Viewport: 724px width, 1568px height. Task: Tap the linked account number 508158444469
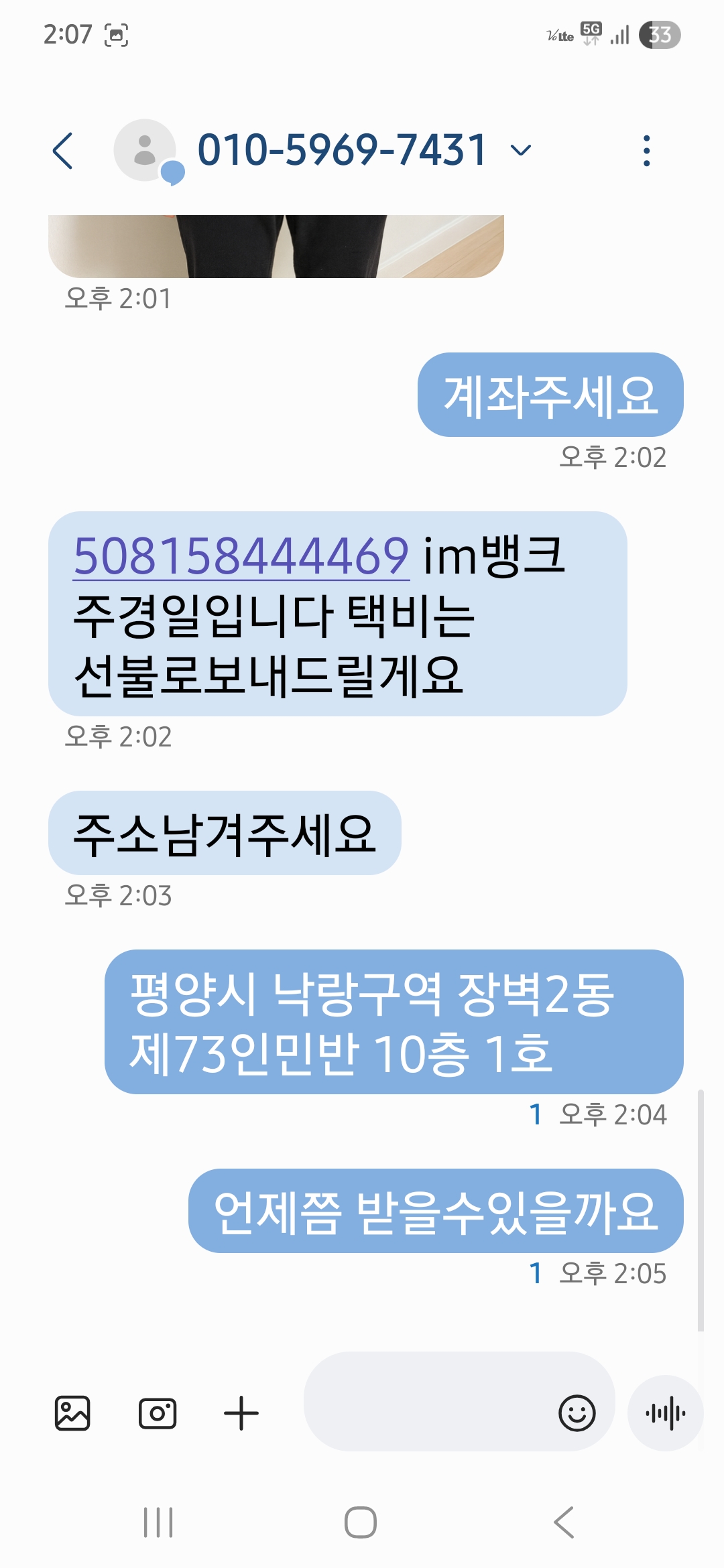(241, 556)
